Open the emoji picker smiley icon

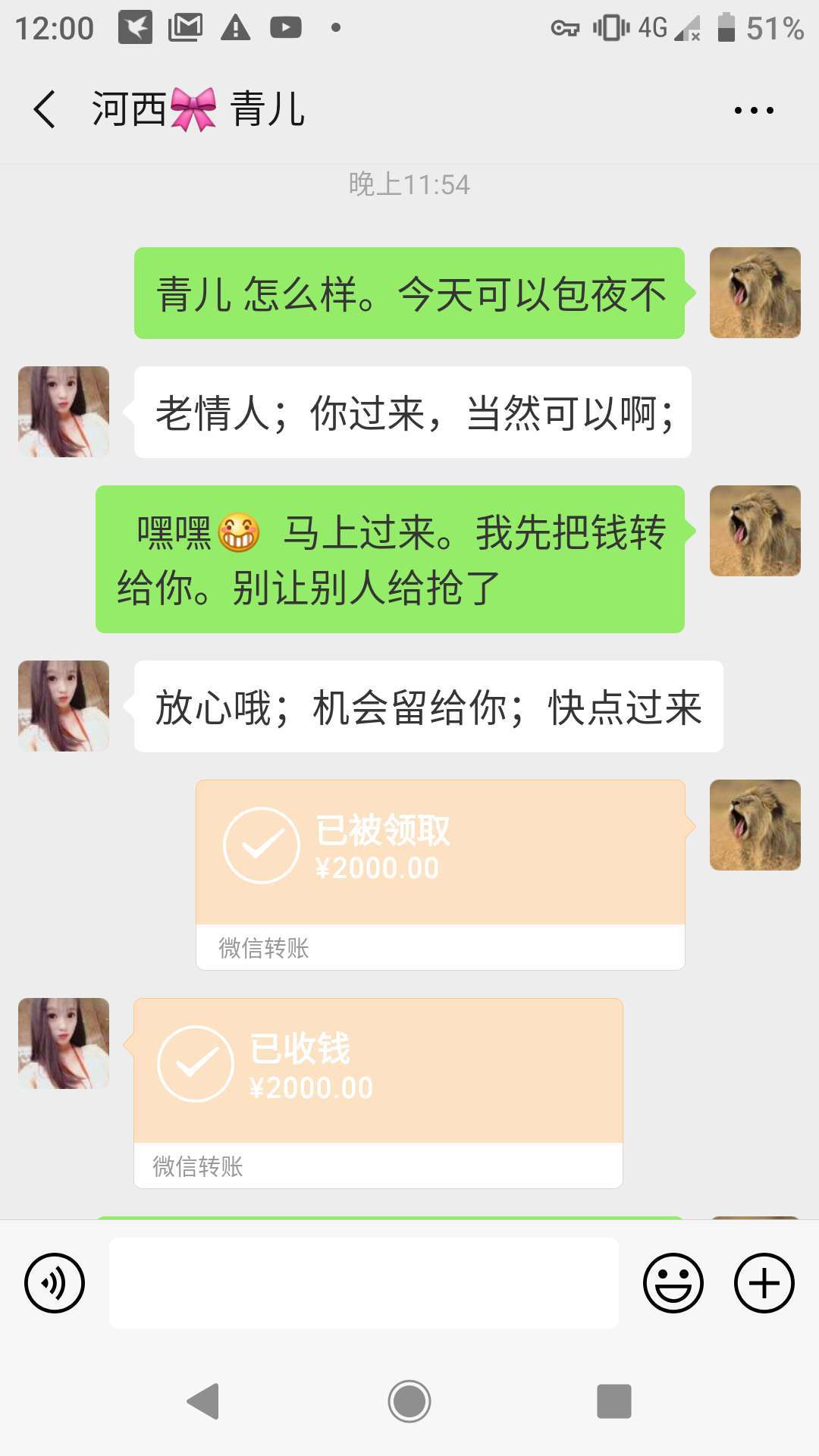coord(673,1282)
